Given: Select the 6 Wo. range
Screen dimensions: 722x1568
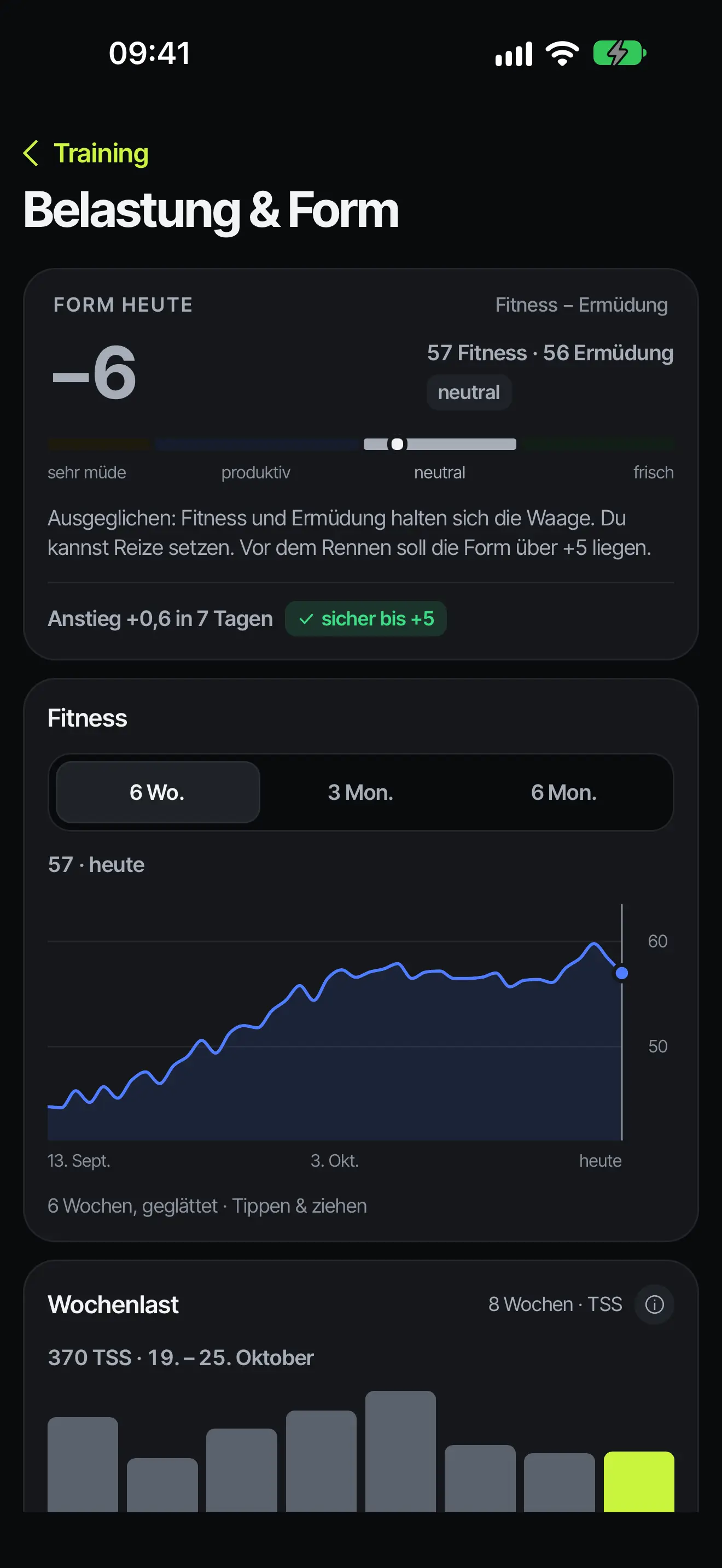Looking at the screenshot, I should [x=158, y=792].
